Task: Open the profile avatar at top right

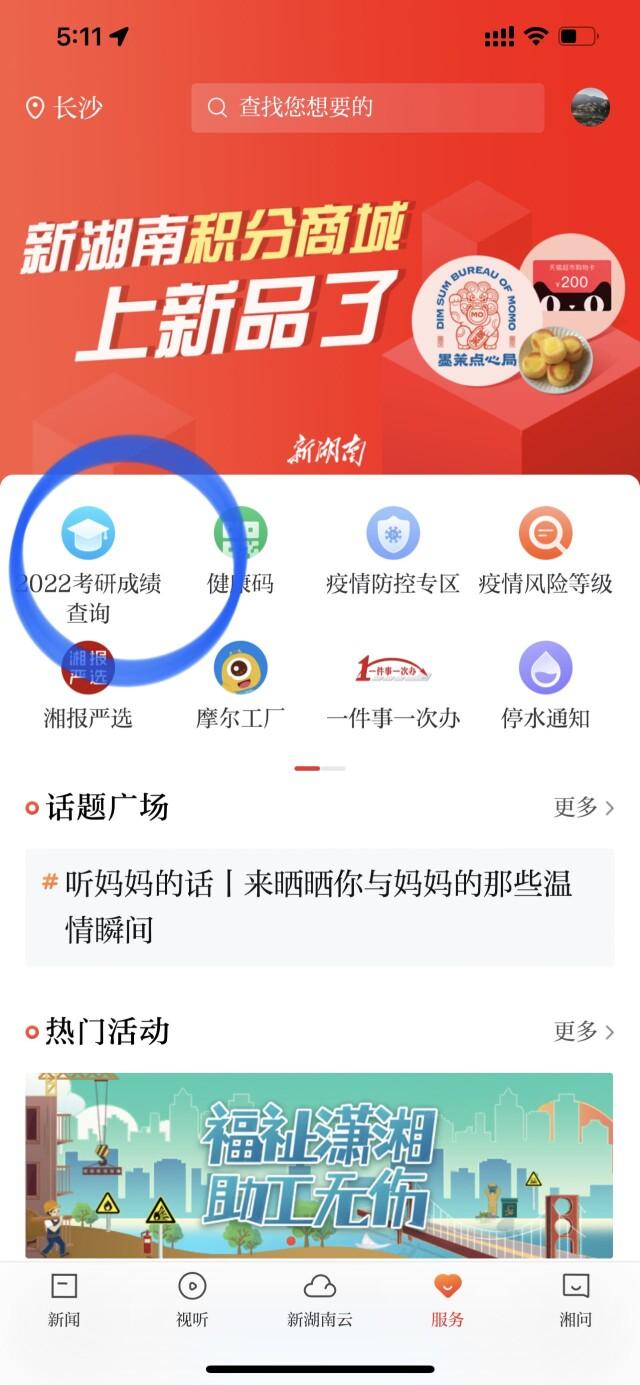Action: coord(590,107)
